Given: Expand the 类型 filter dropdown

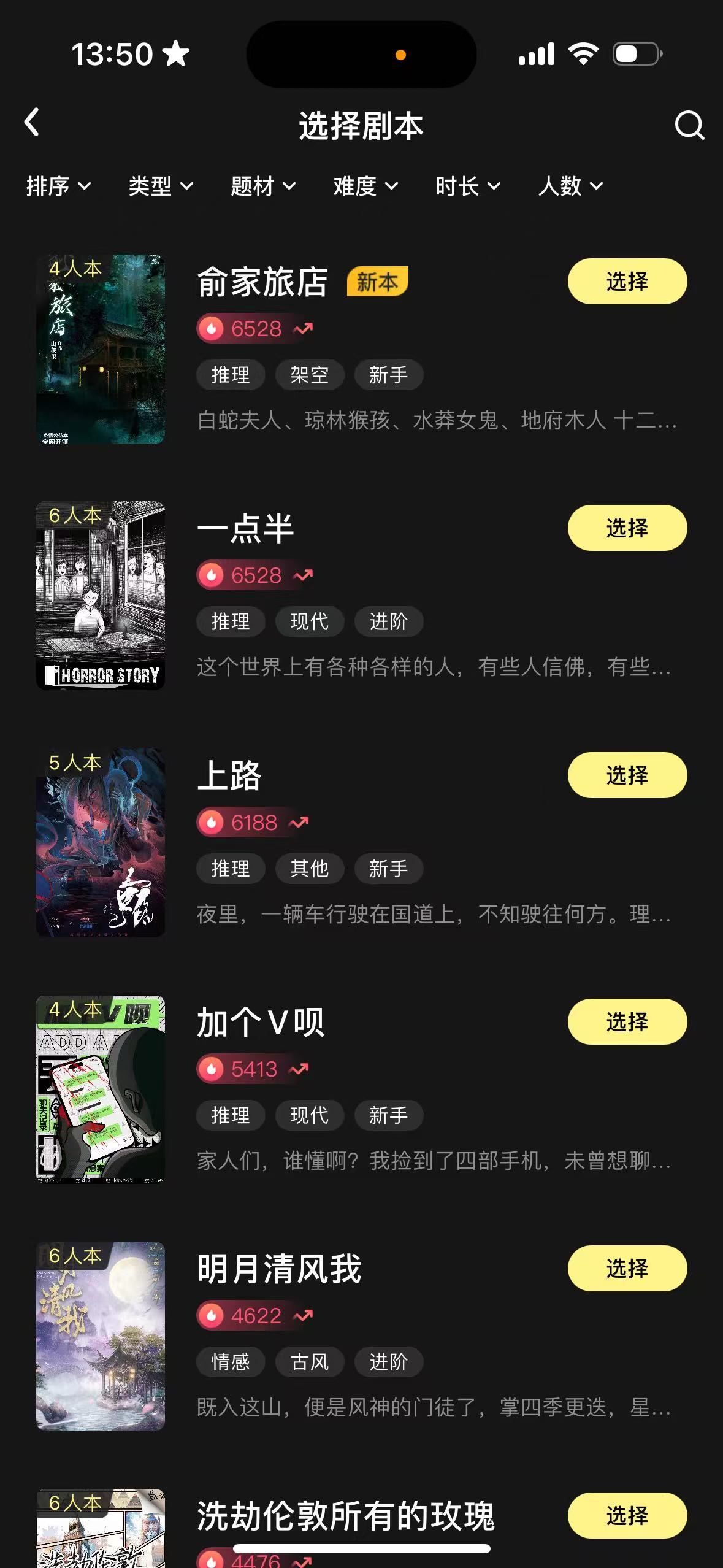Looking at the screenshot, I should (161, 186).
